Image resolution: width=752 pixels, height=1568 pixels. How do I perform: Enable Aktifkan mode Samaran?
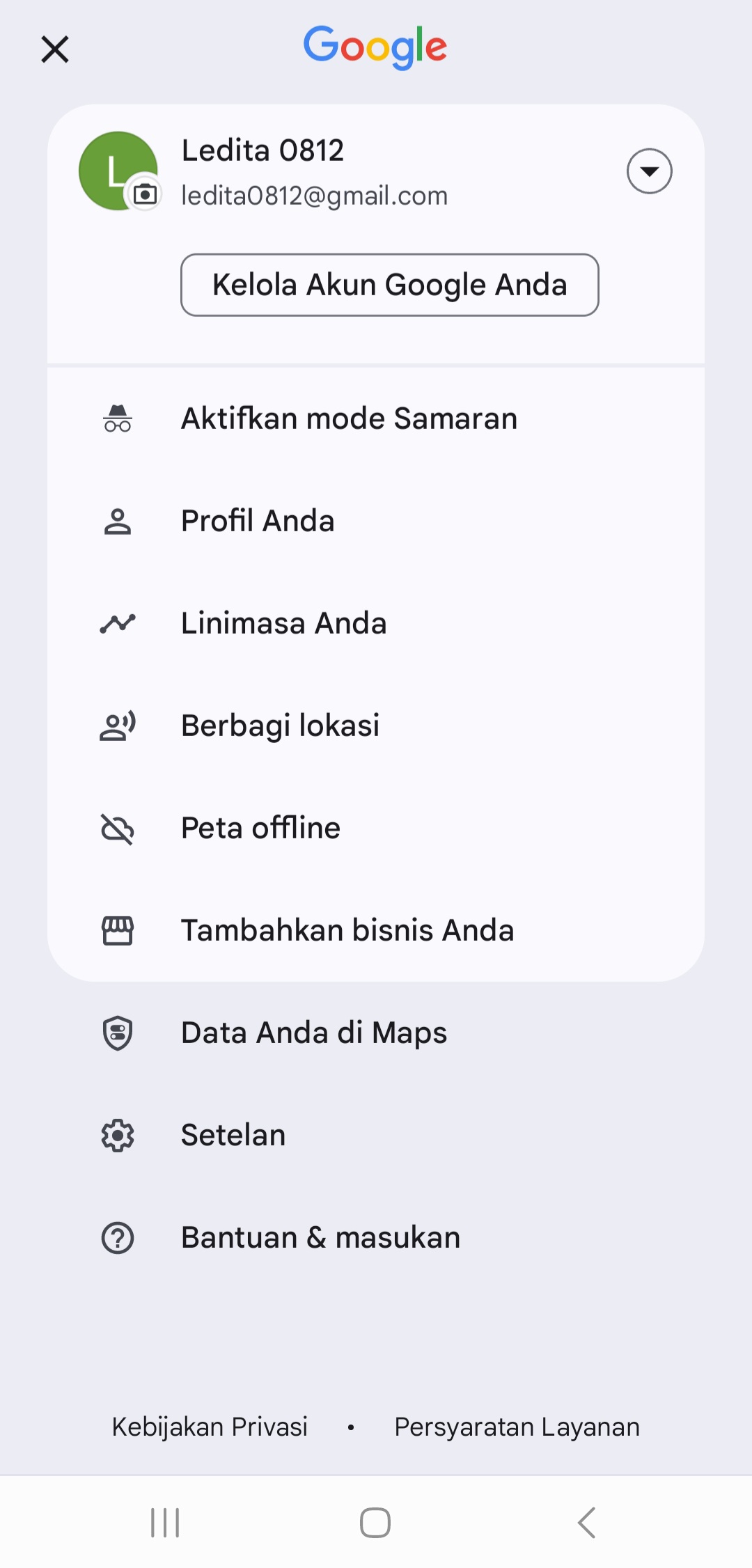click(x=376, y=418)
